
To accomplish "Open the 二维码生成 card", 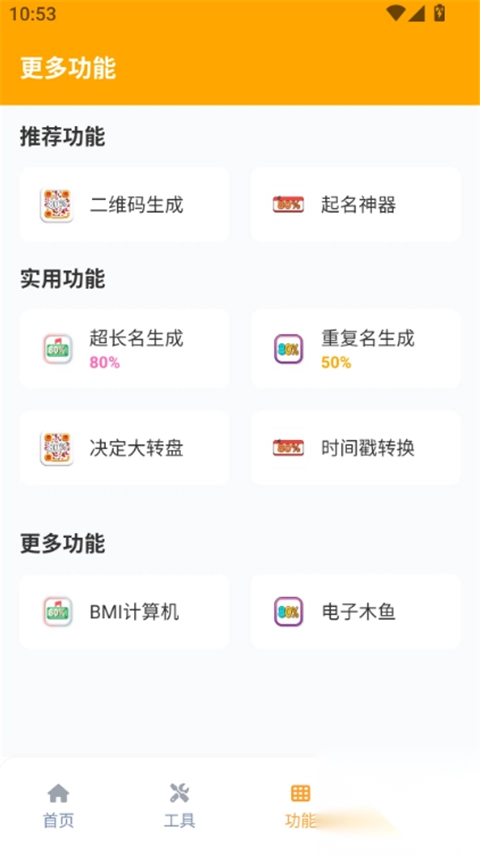I will [x=124, y=204].
